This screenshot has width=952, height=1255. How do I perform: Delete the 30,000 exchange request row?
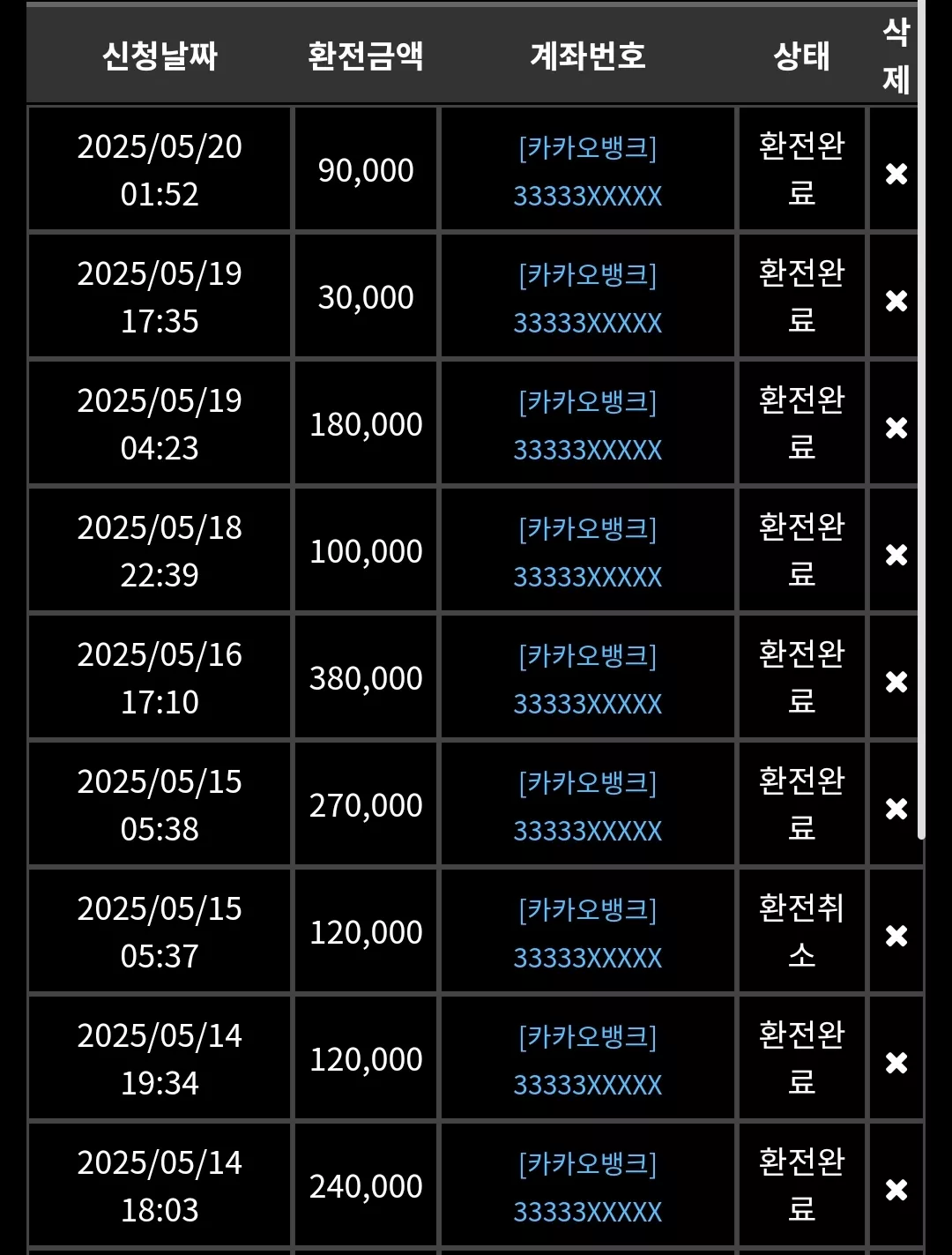pos(896,301)
